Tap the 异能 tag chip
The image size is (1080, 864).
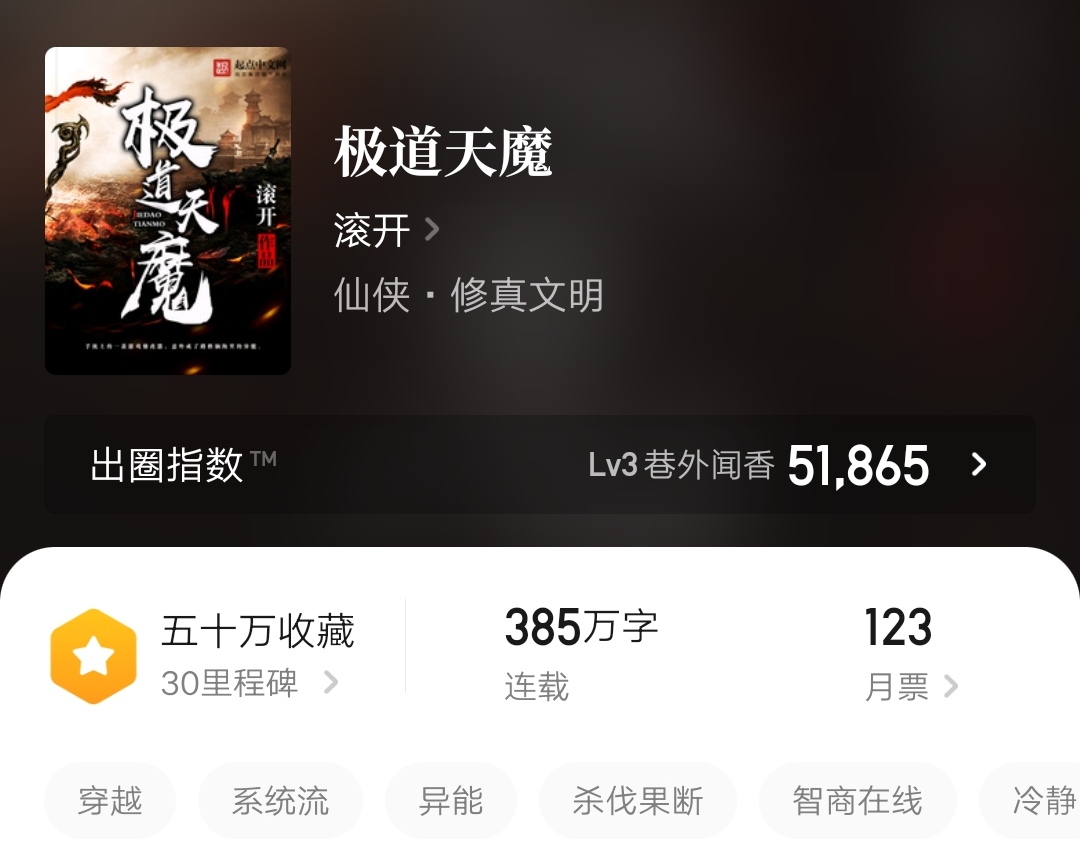451,801
